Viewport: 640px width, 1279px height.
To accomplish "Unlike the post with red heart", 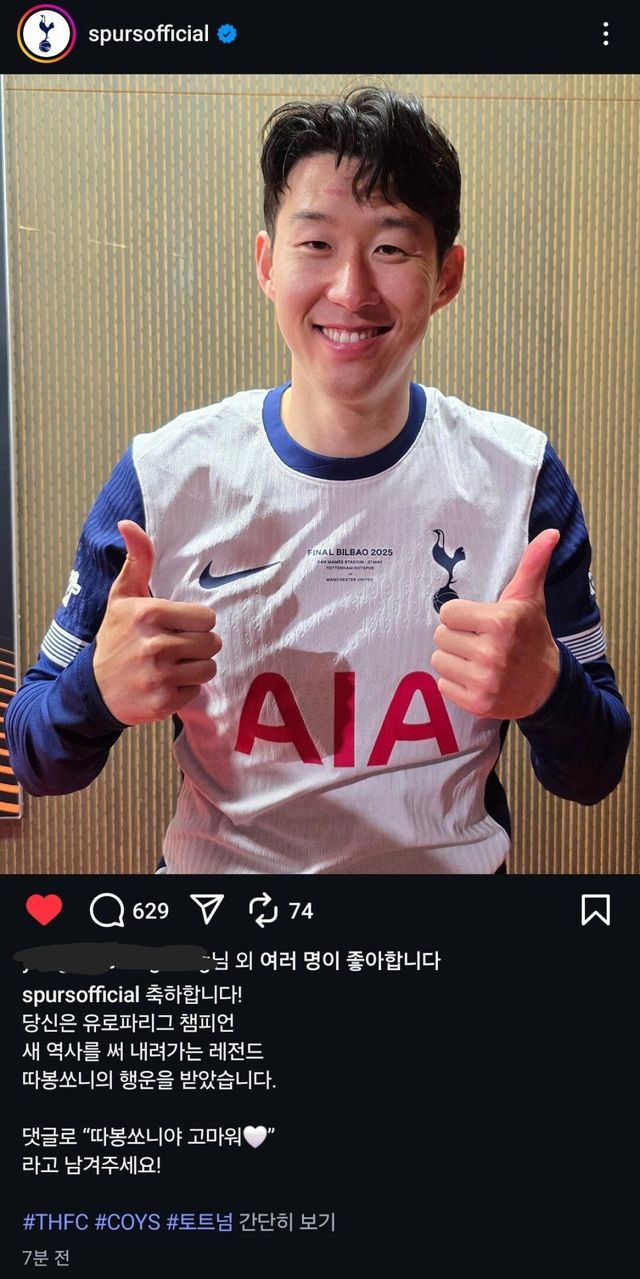I will pos(44,910).
